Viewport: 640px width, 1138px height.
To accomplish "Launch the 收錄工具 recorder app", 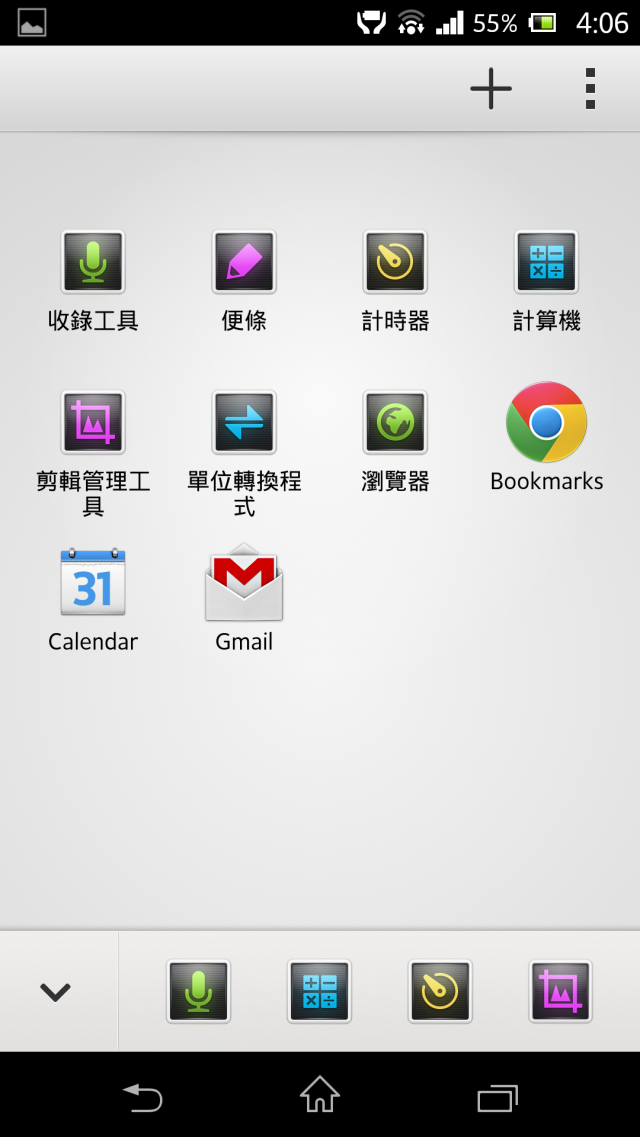I will [x=93, y=262].
